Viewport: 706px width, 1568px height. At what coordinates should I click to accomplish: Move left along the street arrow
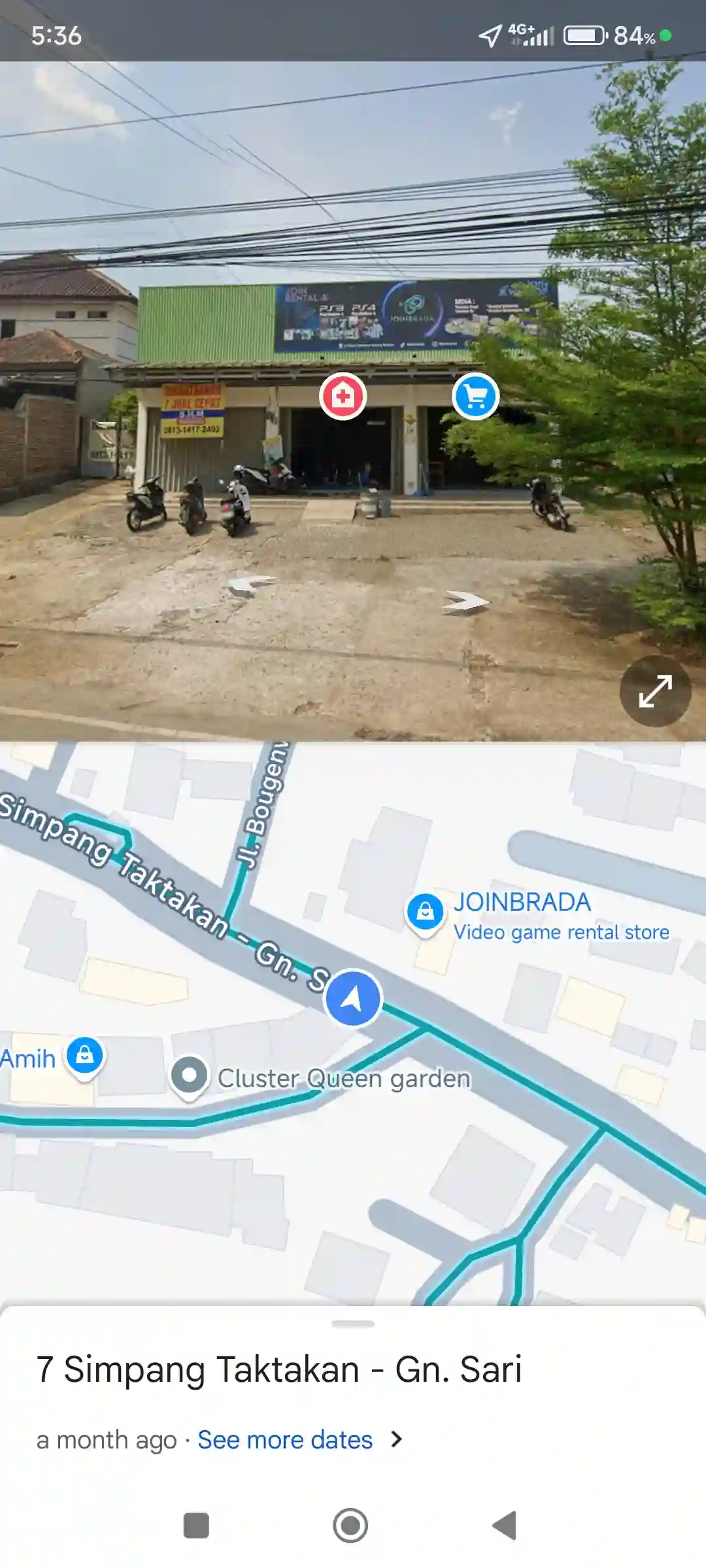tap(251, 583)
